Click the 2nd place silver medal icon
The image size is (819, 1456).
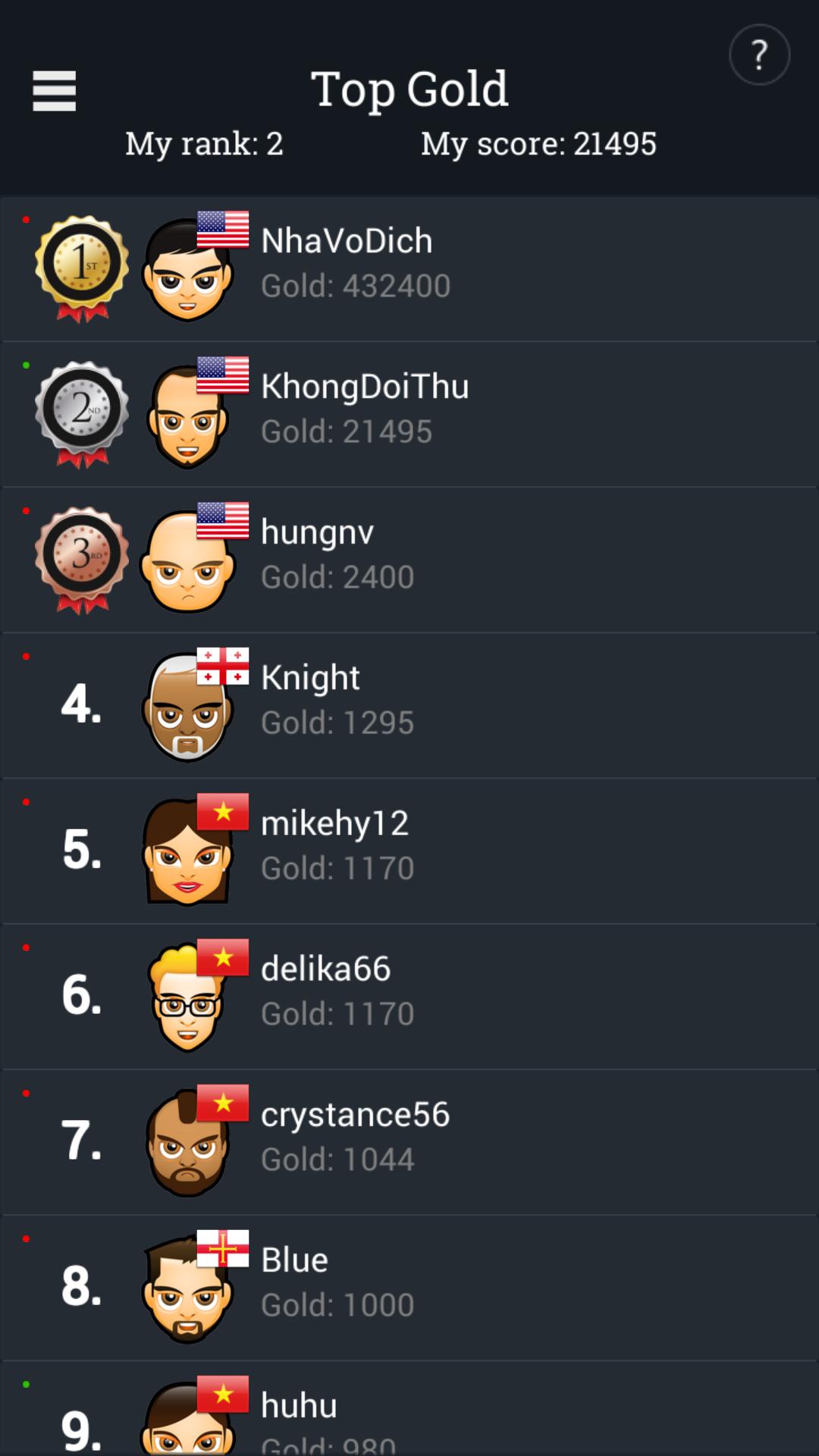click(81, 411)
